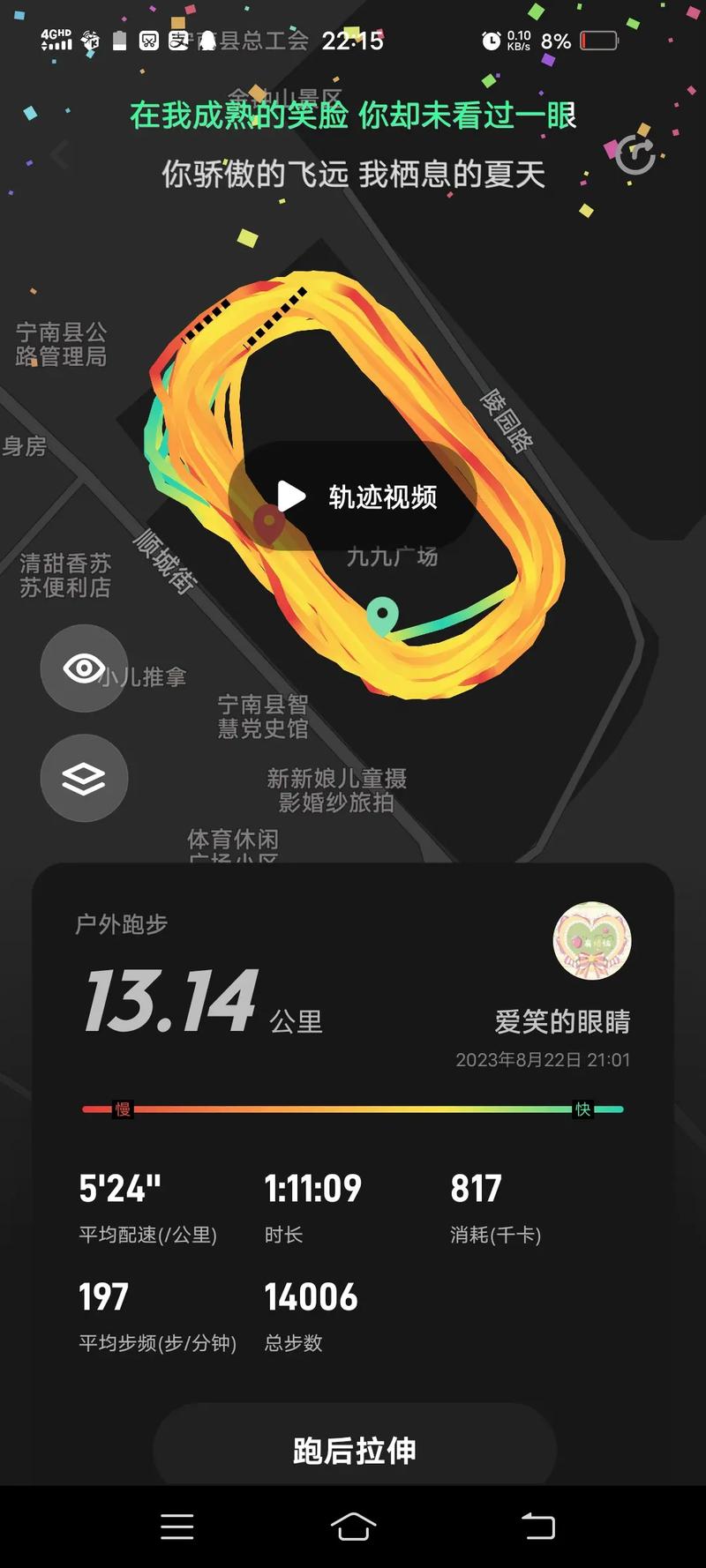This screenshot has height=1568, width=706.
Task: Play the 轨迹视频 track video
Action: pos(353,497)
